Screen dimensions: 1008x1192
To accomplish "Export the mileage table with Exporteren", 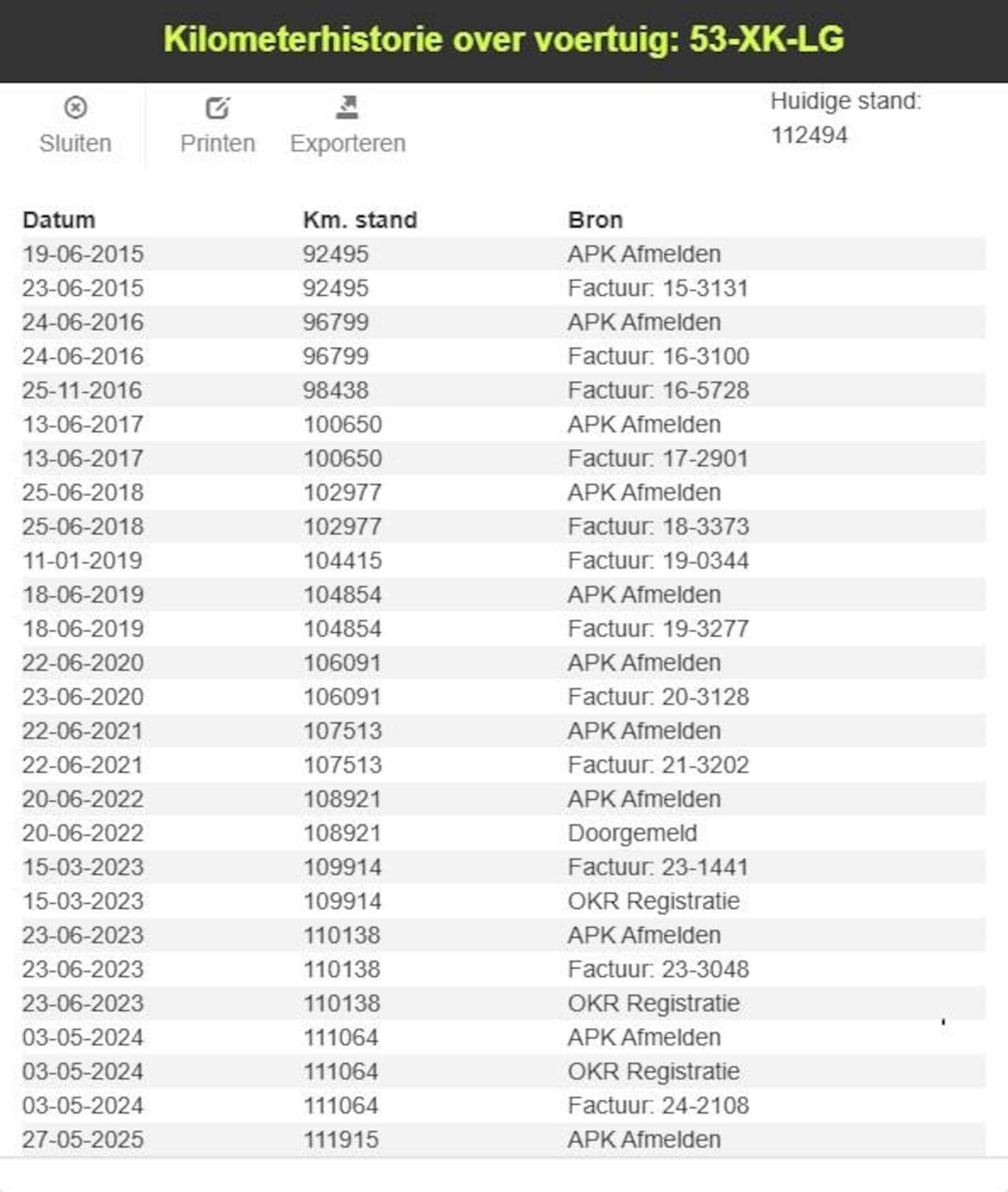I will point(347,124).
